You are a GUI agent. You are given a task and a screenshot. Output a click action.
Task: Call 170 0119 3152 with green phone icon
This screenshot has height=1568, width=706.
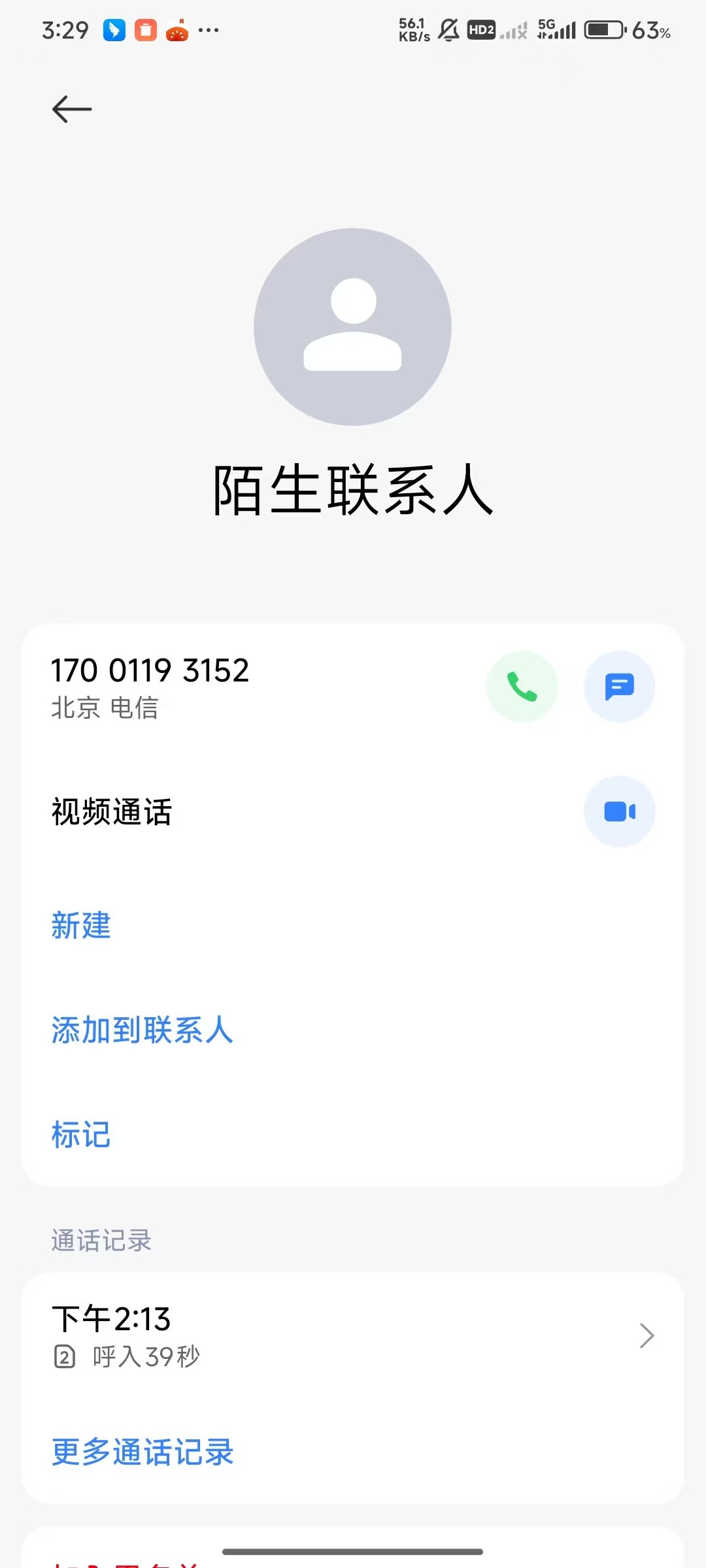click(522, 687)
